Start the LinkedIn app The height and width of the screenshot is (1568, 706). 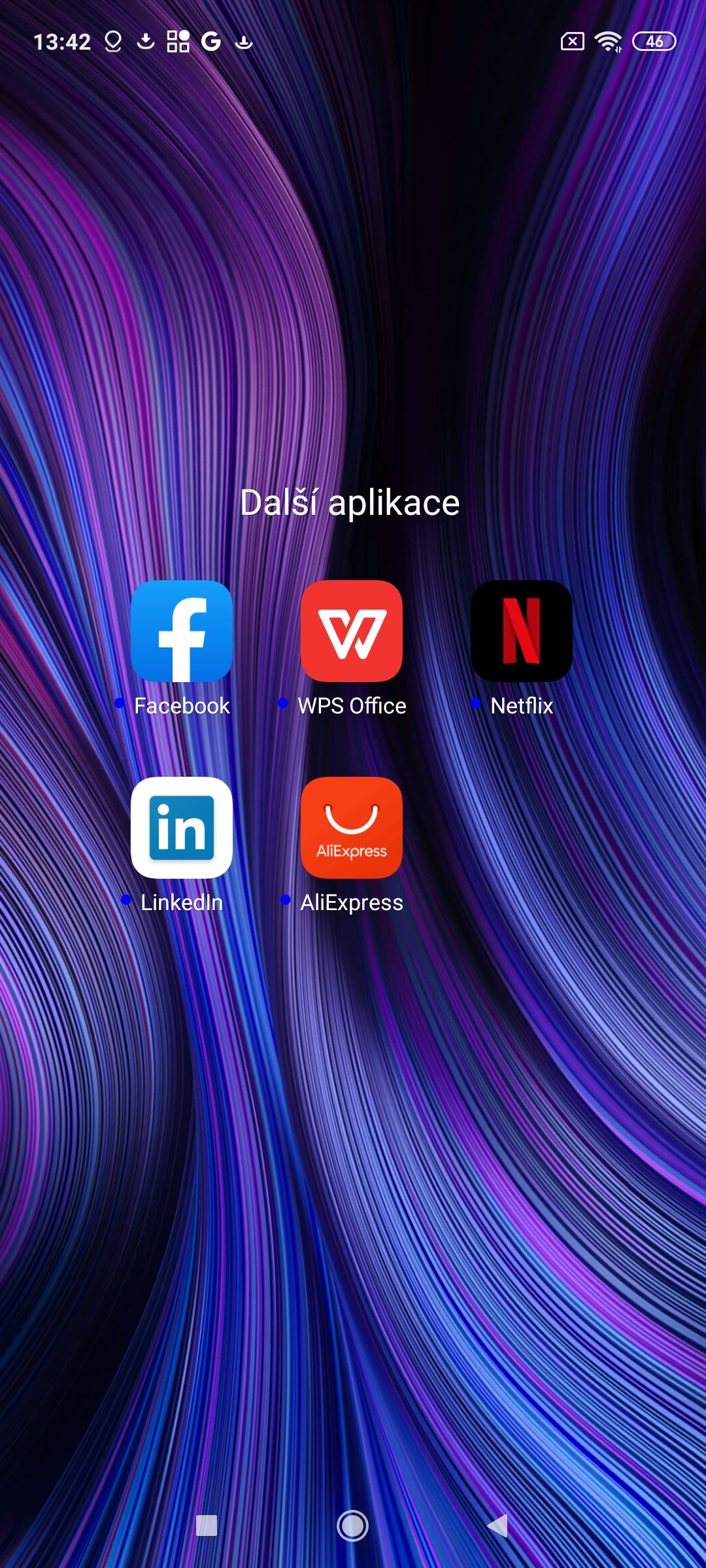(x=182, y=828)
